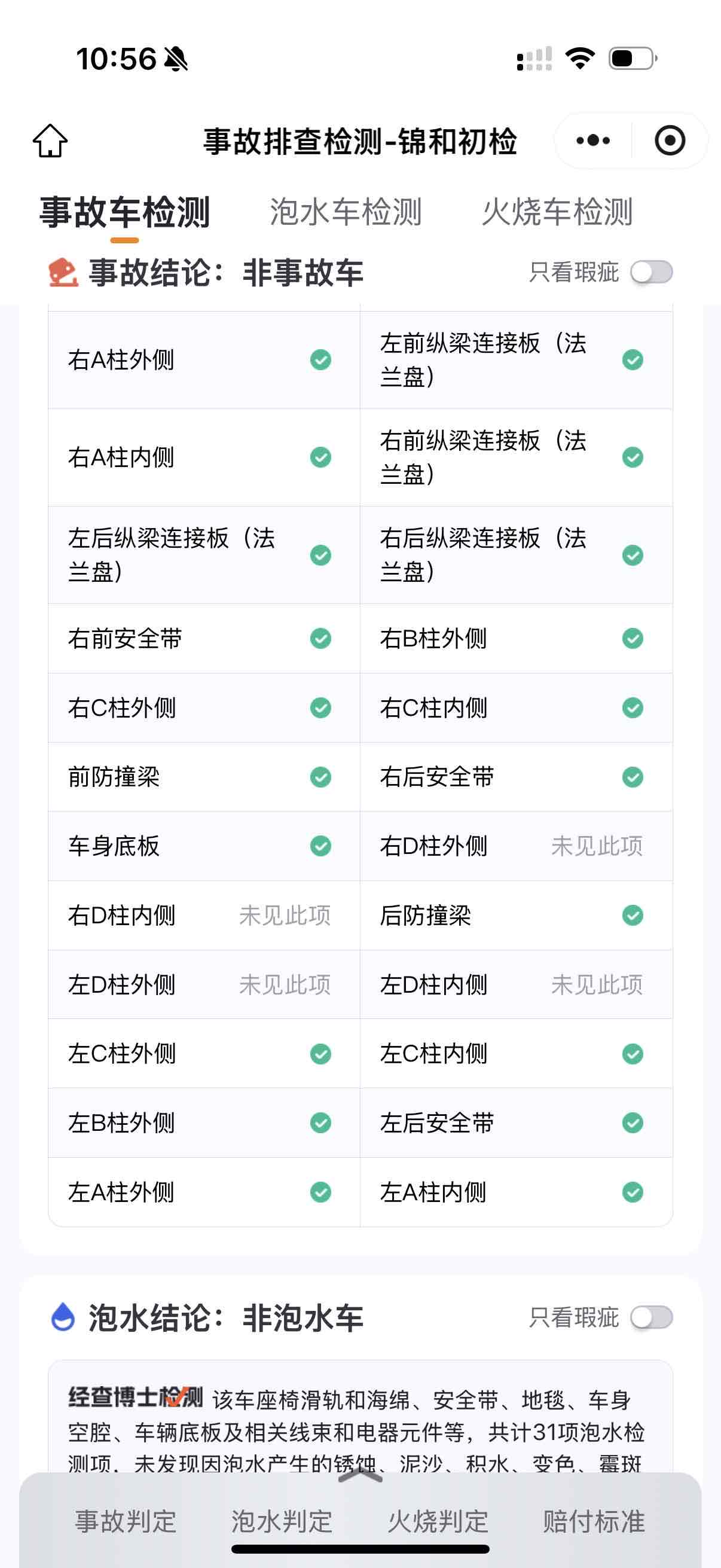Select the 事故车检测 tab
Image resolution: width=721 pixels, height=1568 pixels.
[x=125, y=212]
